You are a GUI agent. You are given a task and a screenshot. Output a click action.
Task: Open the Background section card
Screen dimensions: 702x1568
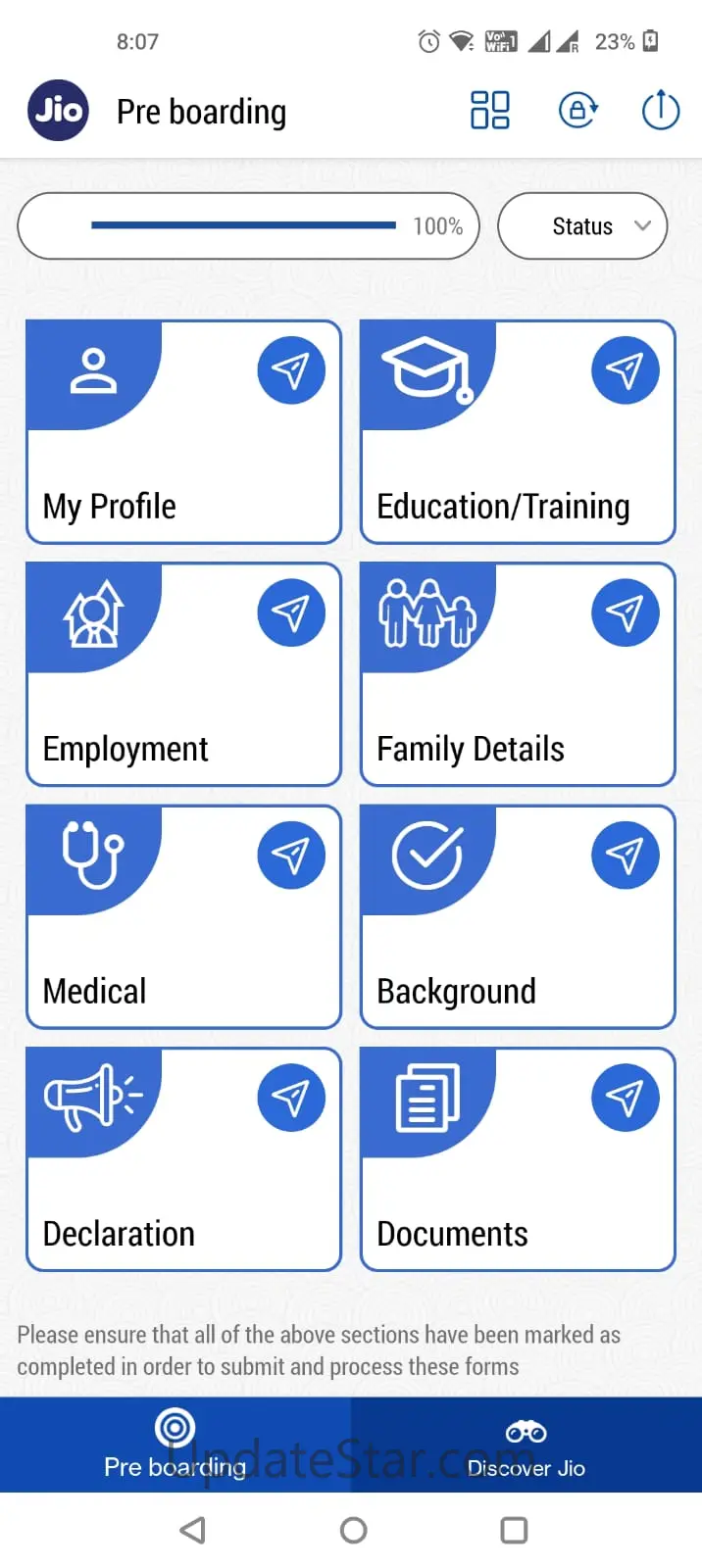(x=518, y=917)
